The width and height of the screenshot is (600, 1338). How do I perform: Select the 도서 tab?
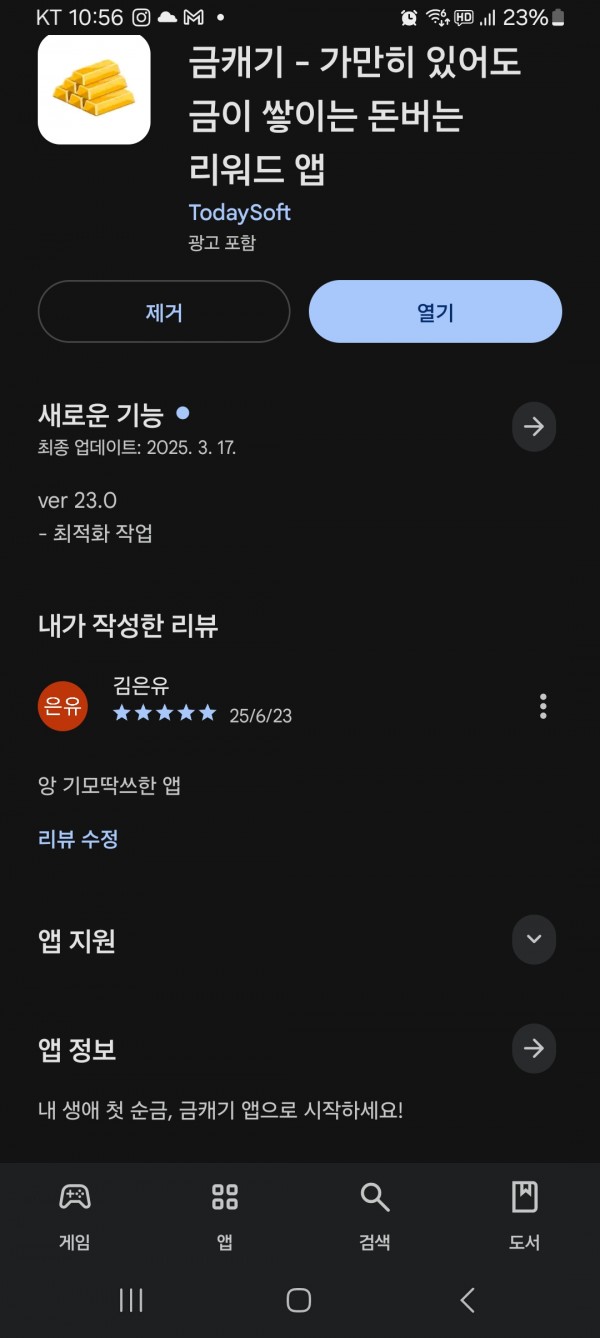525,1216
